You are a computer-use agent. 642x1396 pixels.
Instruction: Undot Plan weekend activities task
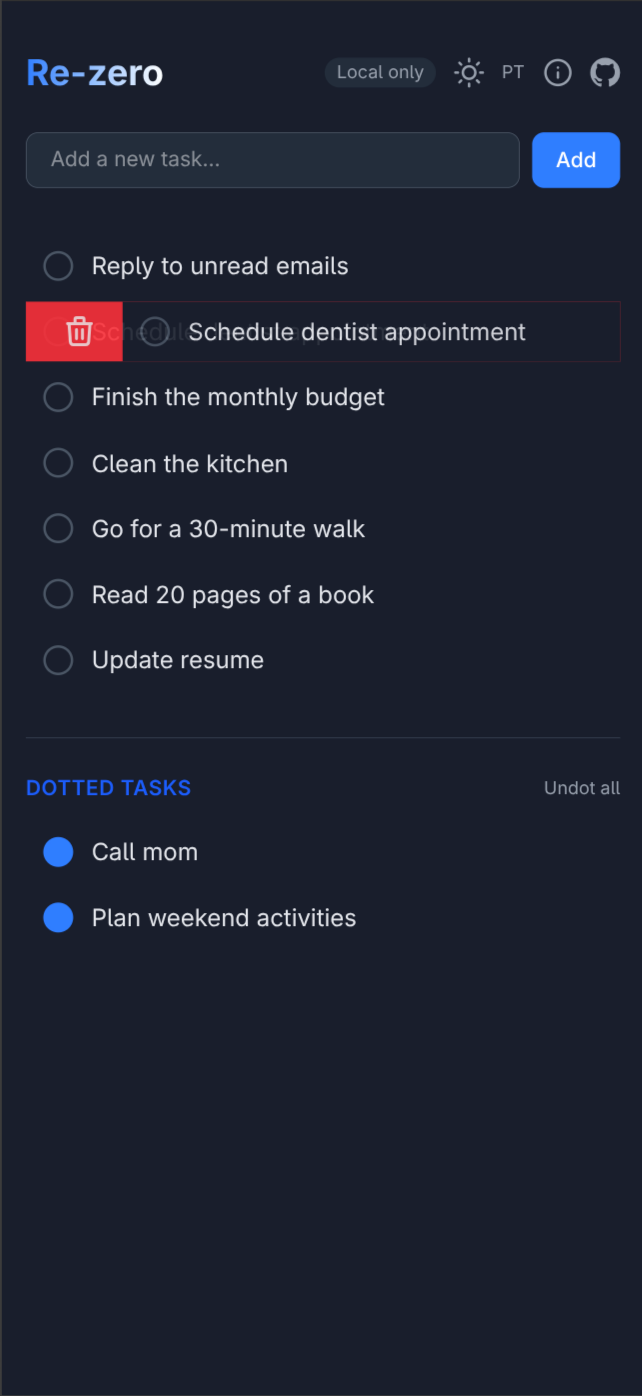click(x=59, y=918)
